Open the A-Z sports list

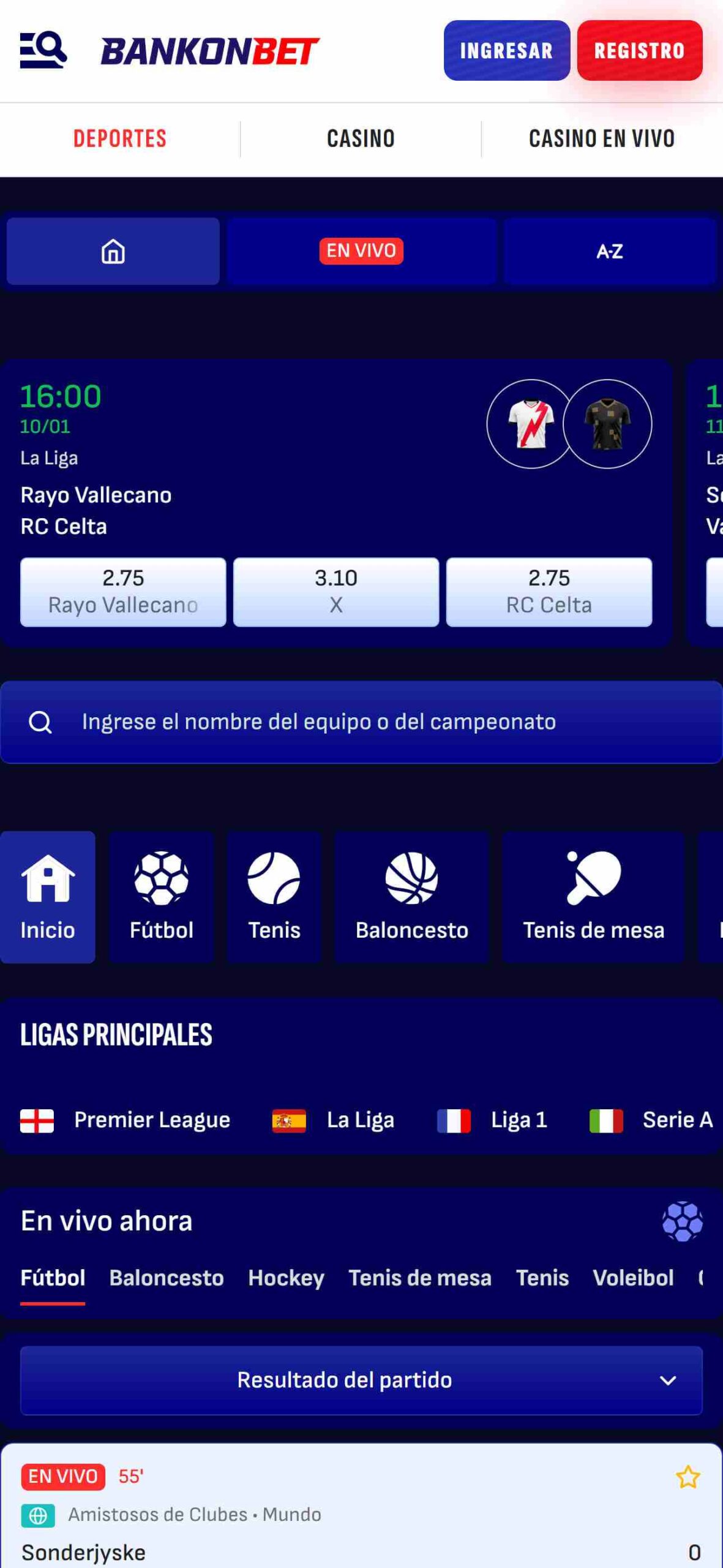click(610, 251)
